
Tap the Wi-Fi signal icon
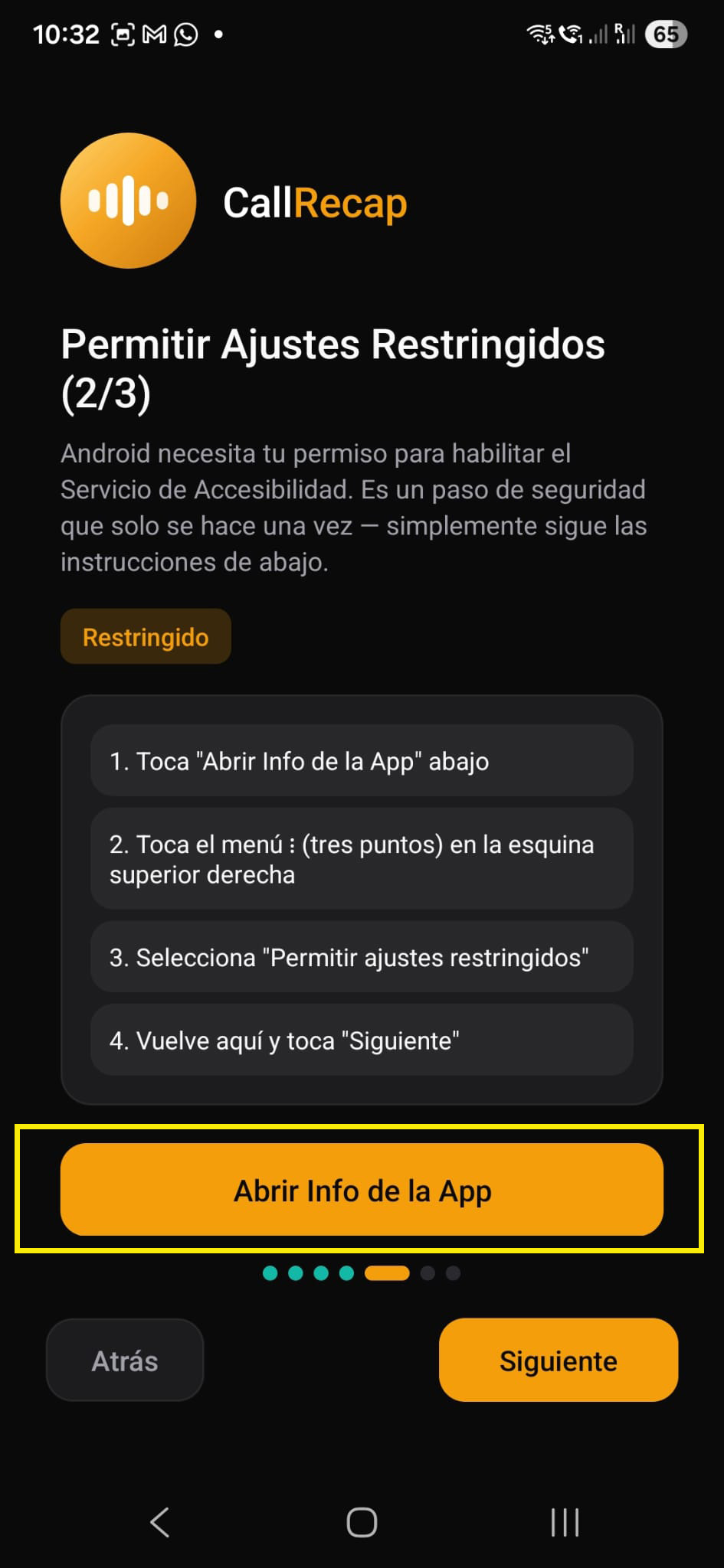(x=540, y=34)
